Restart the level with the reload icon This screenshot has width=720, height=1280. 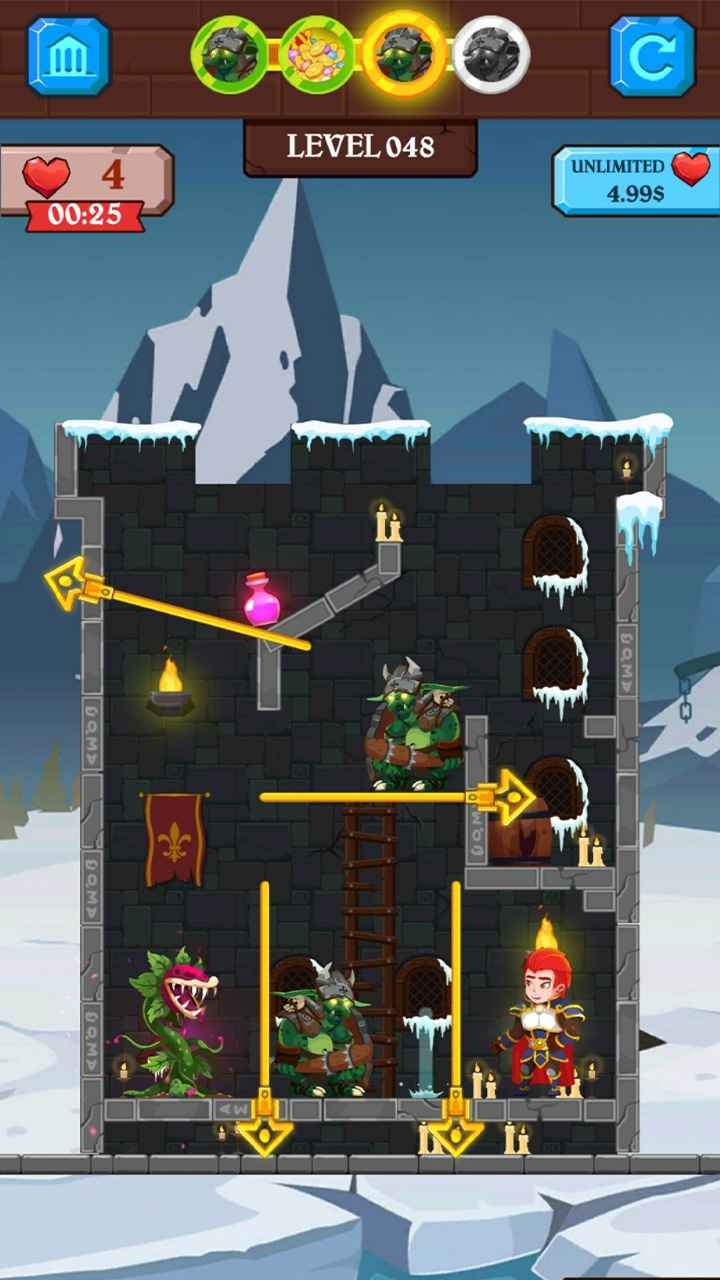click(x=652, y=56)
